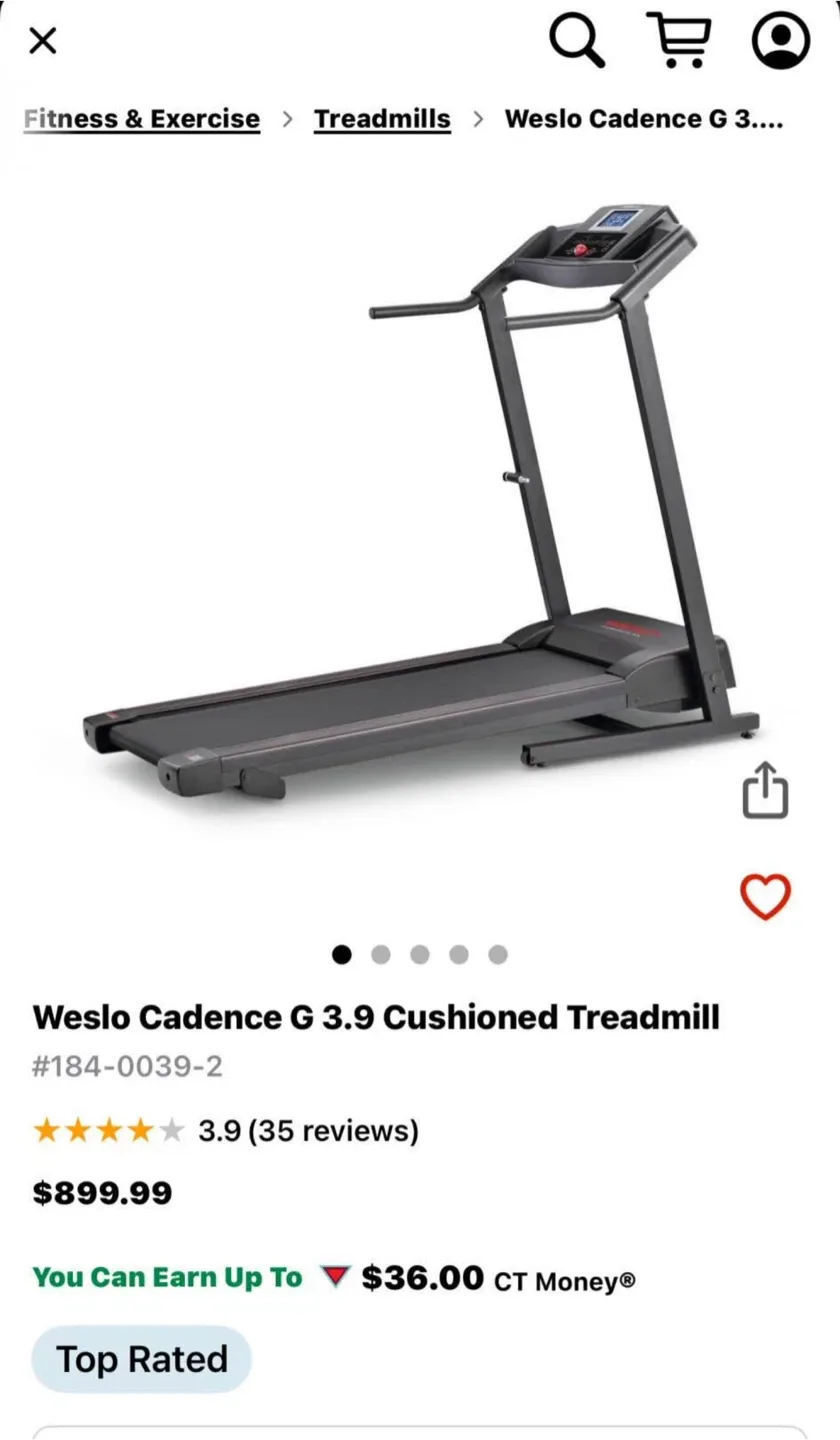
Task: Select the last carousel indicator dot
Action: pos(497,954)
